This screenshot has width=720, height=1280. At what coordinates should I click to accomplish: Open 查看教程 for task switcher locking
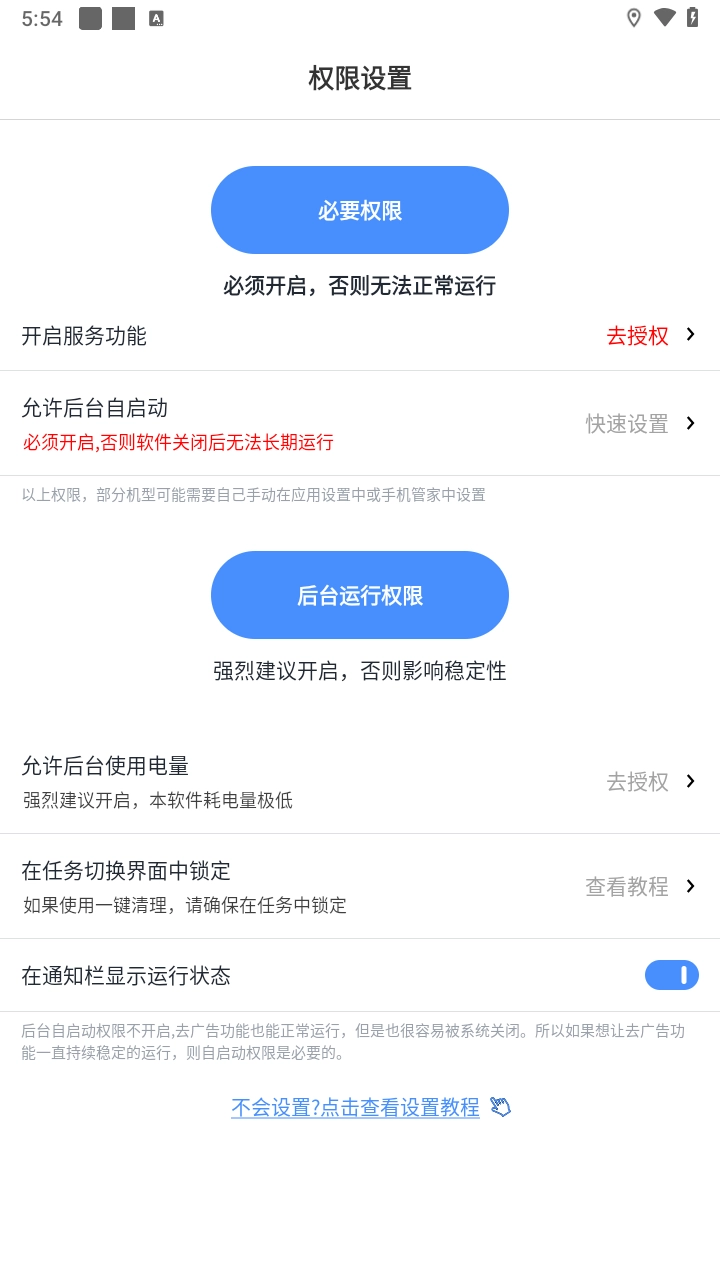tap(625, 886)
